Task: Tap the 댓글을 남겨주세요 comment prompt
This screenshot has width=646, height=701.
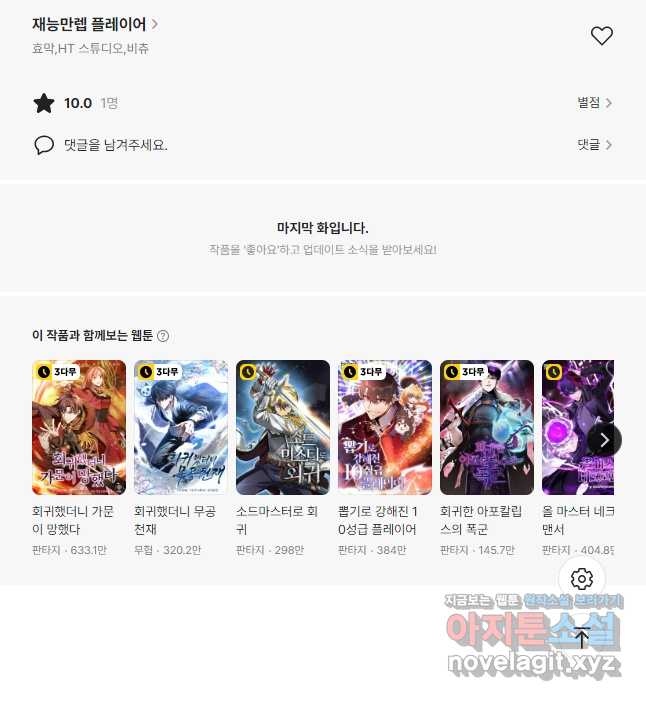Action: click(114, 145)
